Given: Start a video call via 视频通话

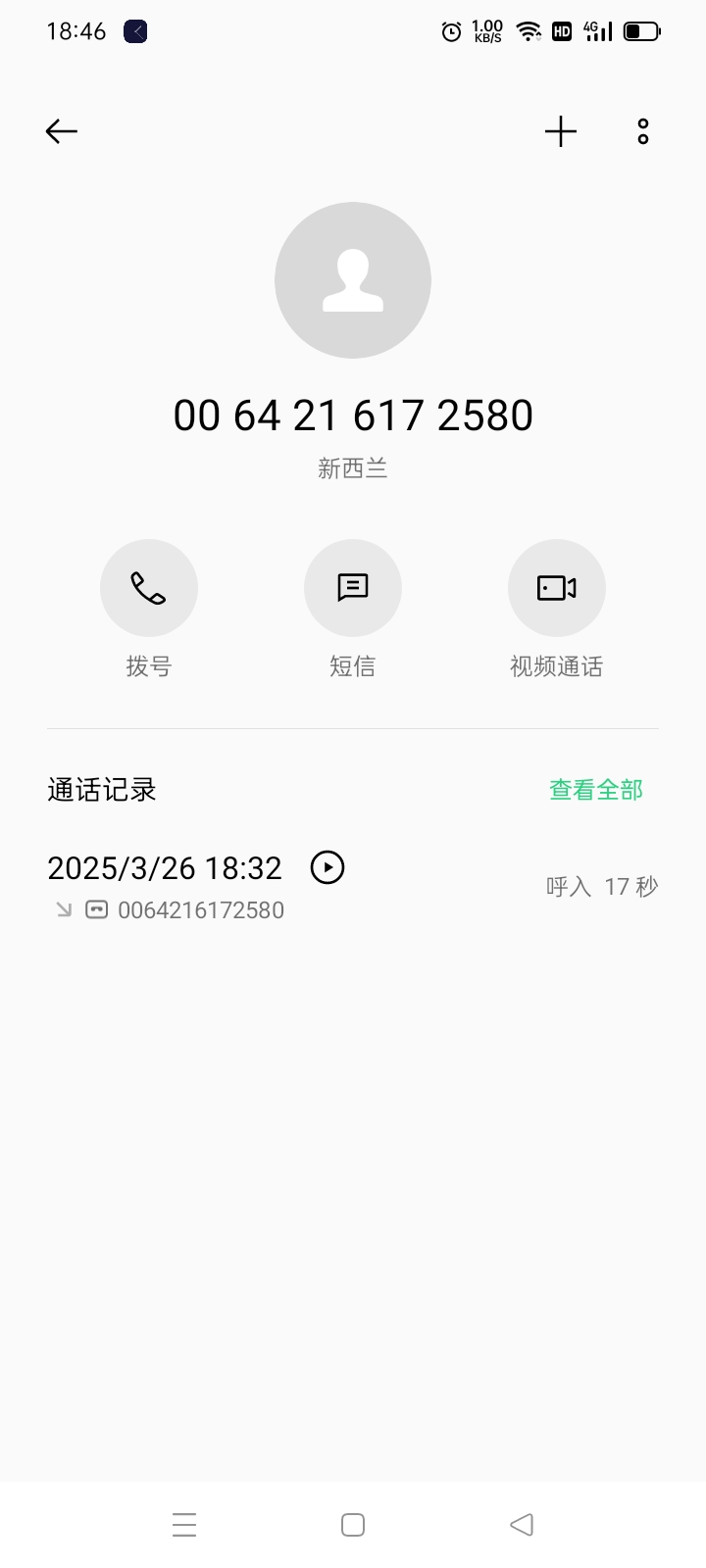Looking at the screenshot, I should click(x=556, y=588).
